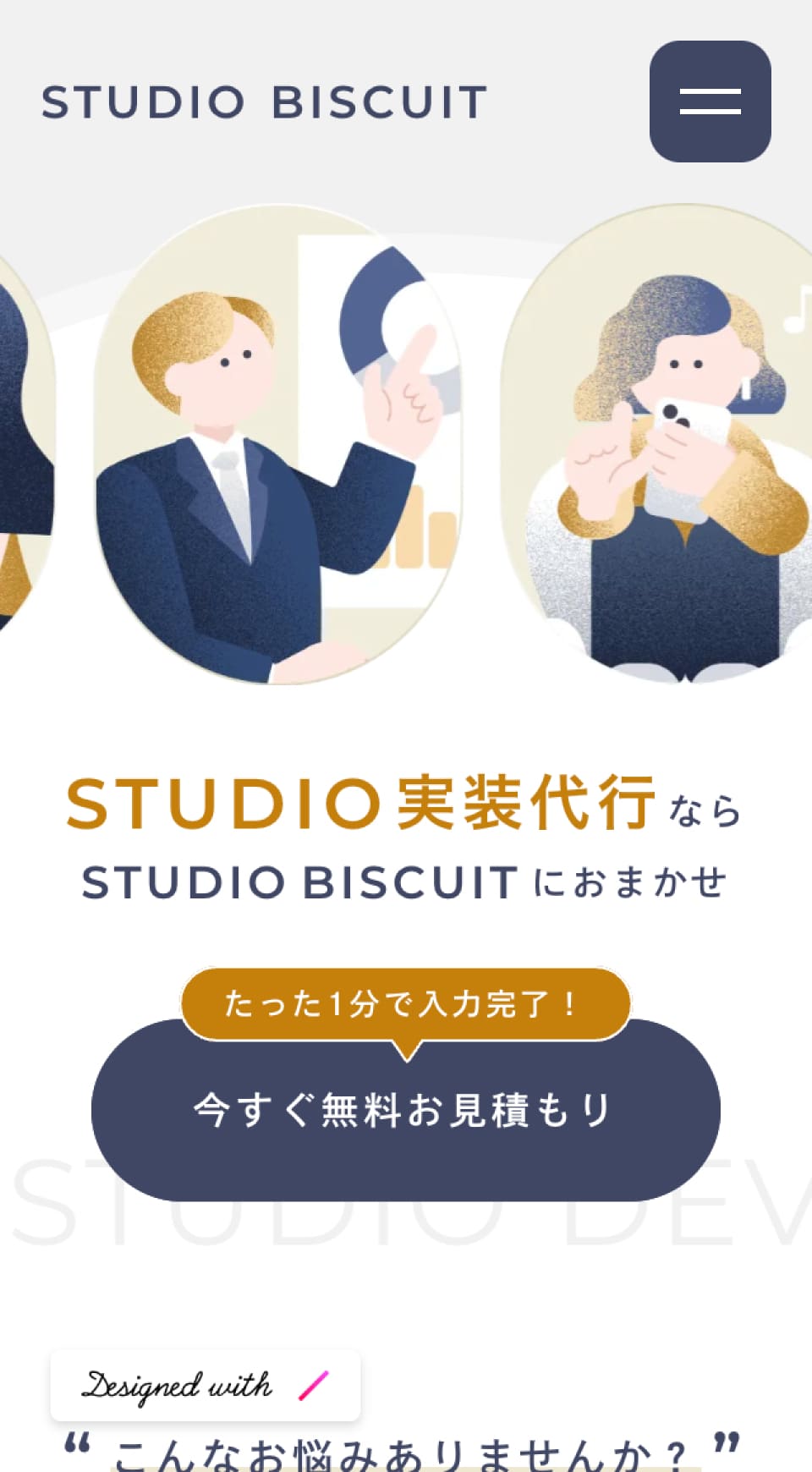The width and height of the screenshot is (812, 1472).
Task: Tap the 今すぐ無料お見積もり button
Action: pyautogui.click(x=405, y=1110)
